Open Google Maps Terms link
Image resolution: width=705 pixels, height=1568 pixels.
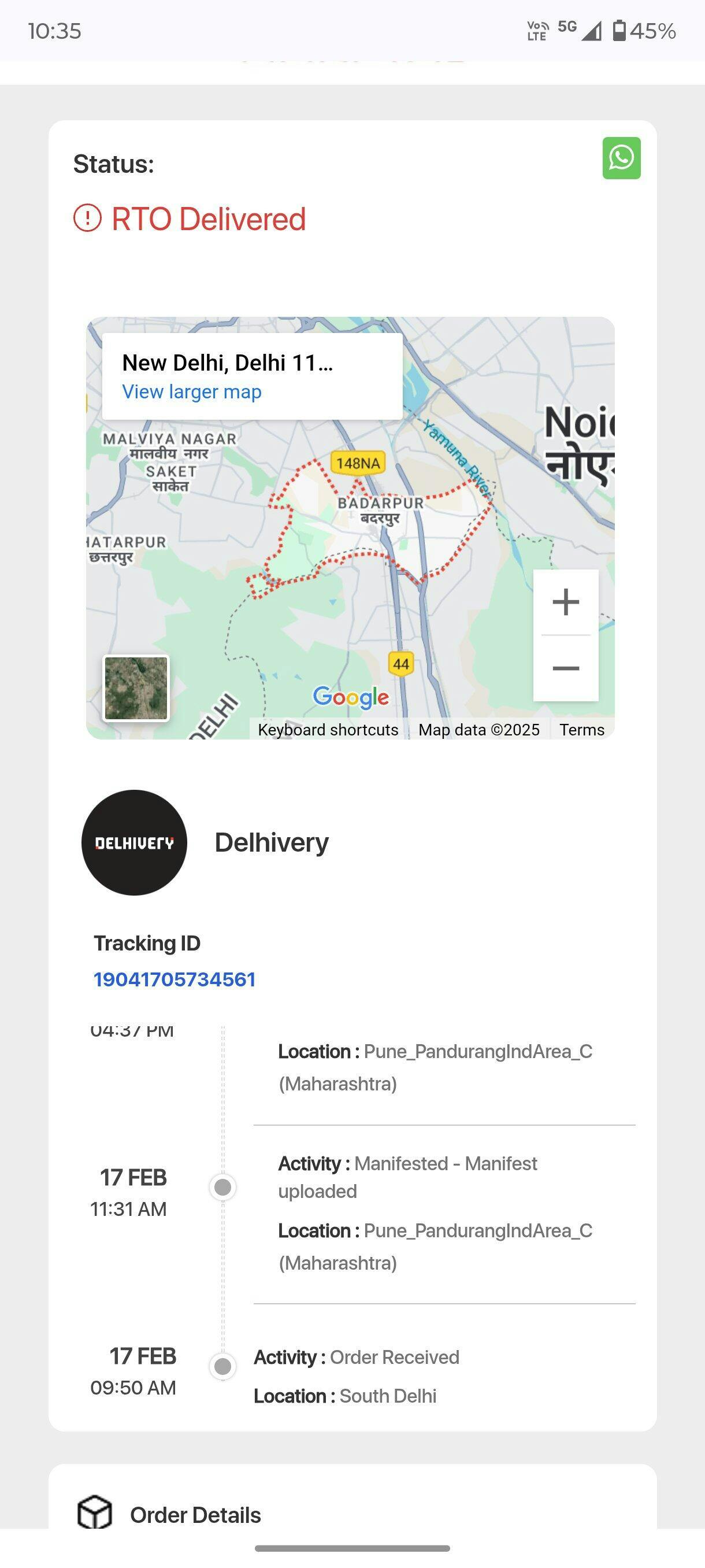tap(581, 729)
